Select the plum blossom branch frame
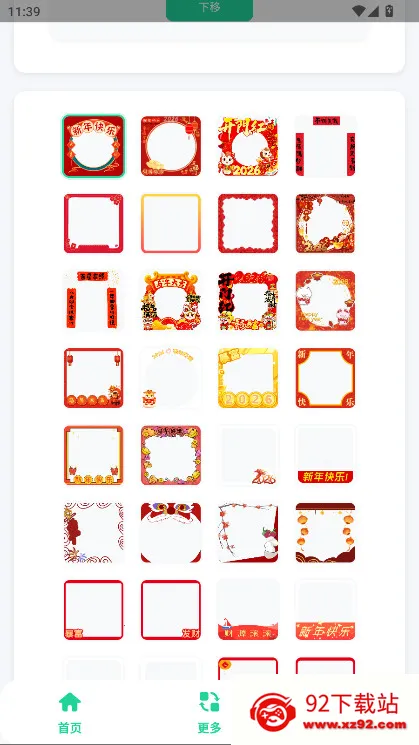419x745 pixels. [248, 533]
